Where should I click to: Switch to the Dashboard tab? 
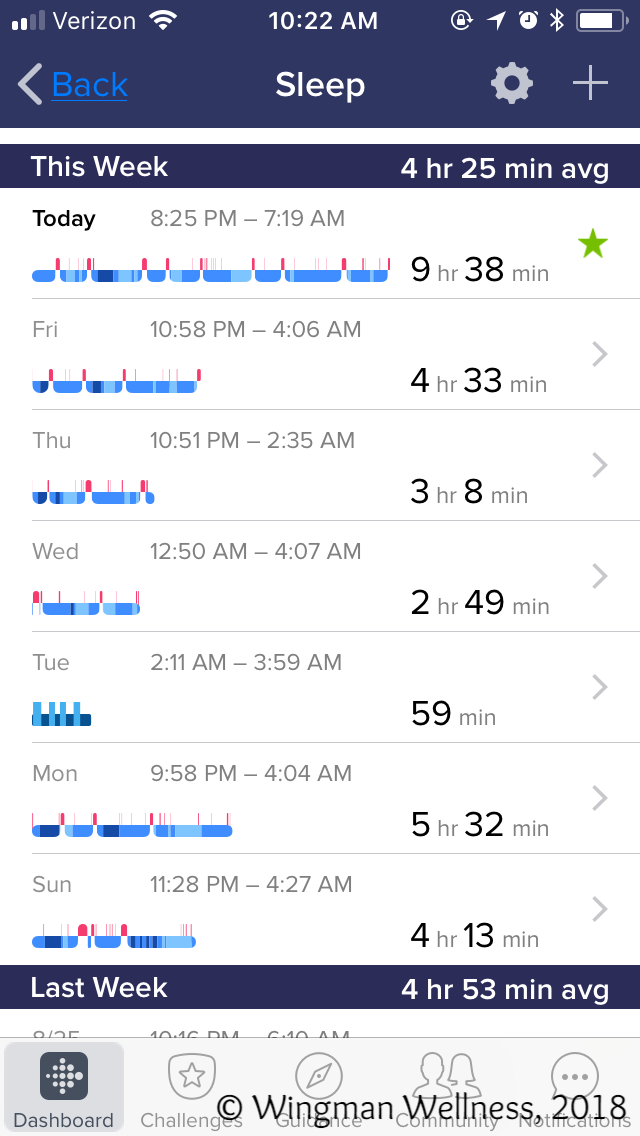pos(64,1089)
